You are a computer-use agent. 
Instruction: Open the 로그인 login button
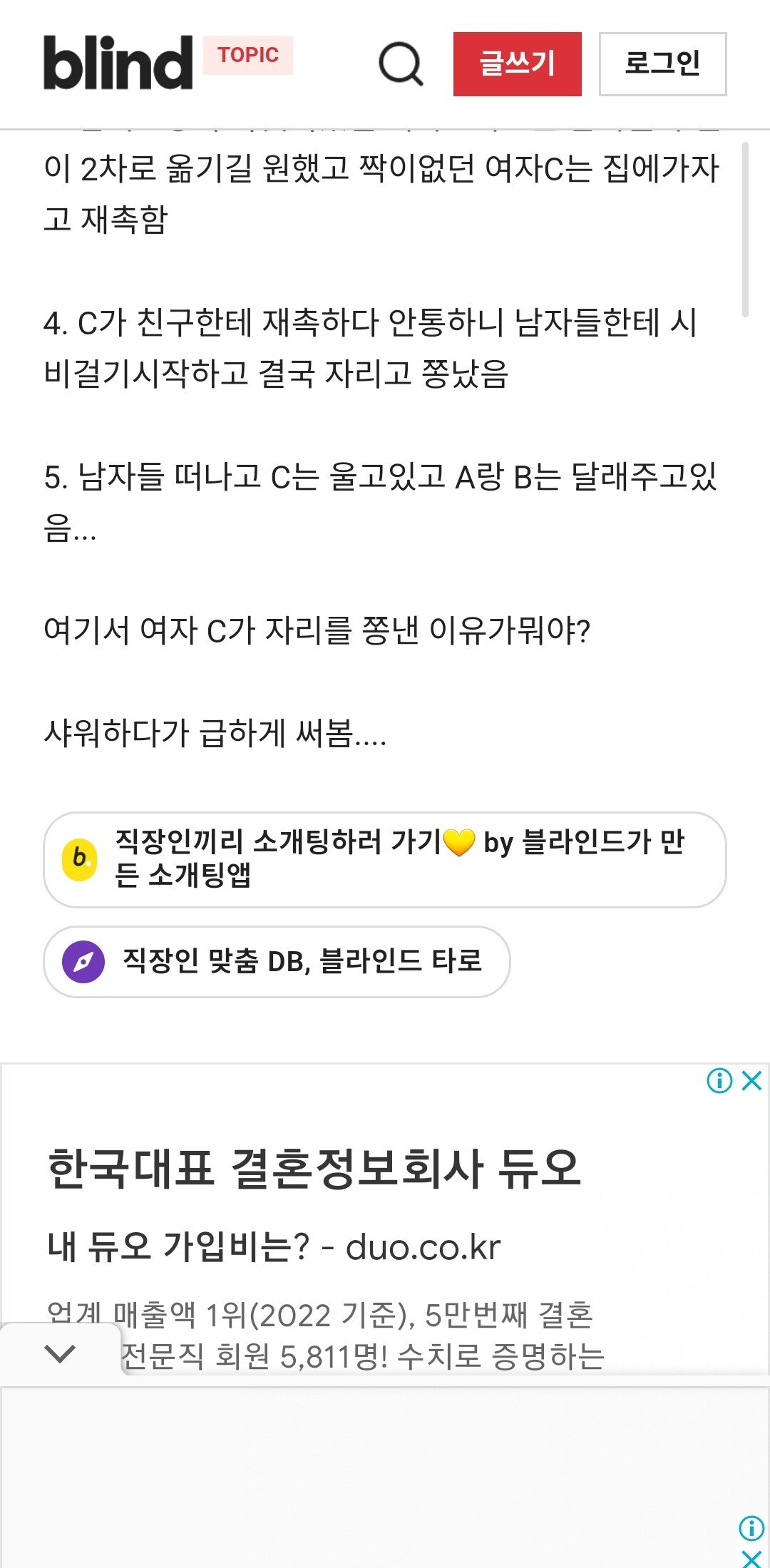point(662,64)
